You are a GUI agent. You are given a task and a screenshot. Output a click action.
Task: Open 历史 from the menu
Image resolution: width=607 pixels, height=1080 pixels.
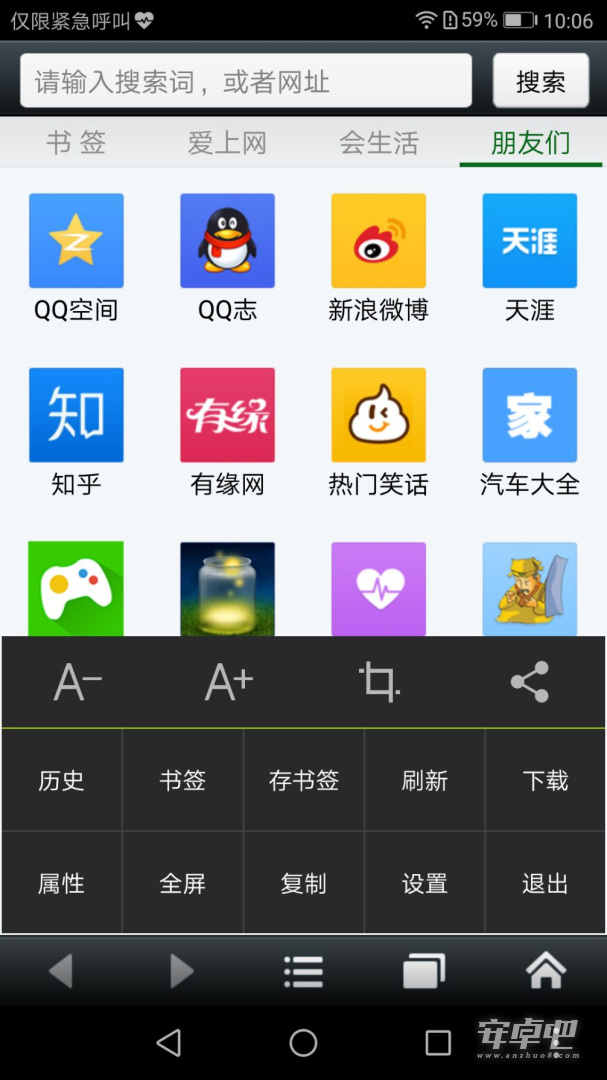point(62,780)
